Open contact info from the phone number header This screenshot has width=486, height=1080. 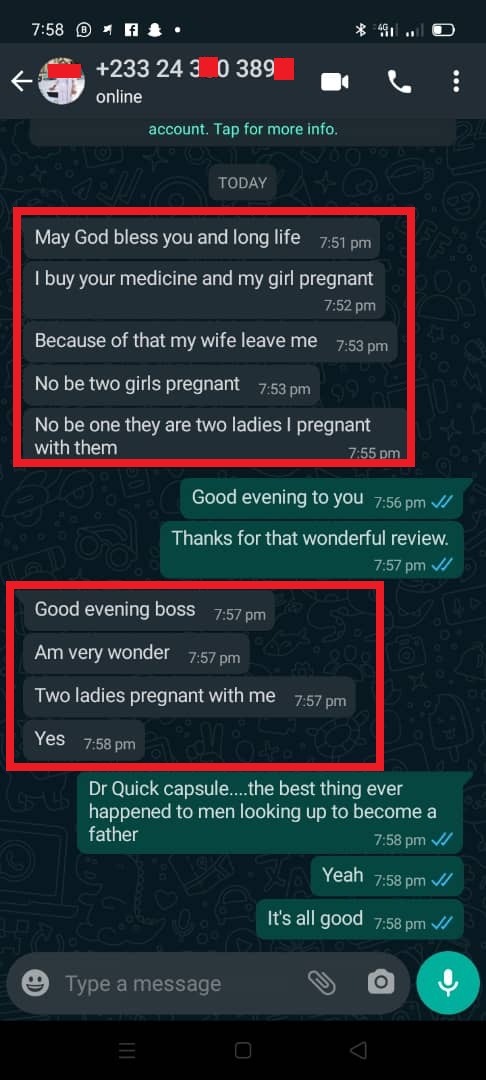(x=196, y=81)
